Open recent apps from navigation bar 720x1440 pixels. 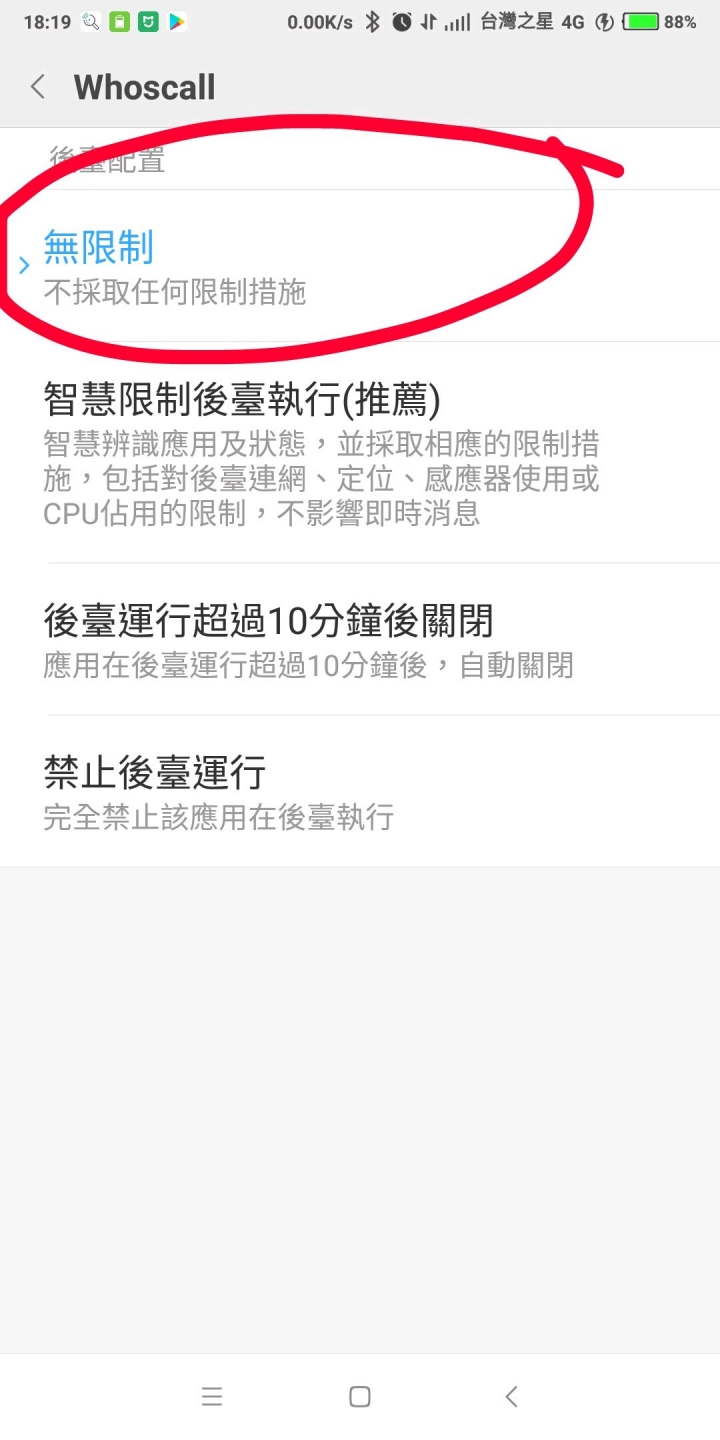[x=211, y=1397]
